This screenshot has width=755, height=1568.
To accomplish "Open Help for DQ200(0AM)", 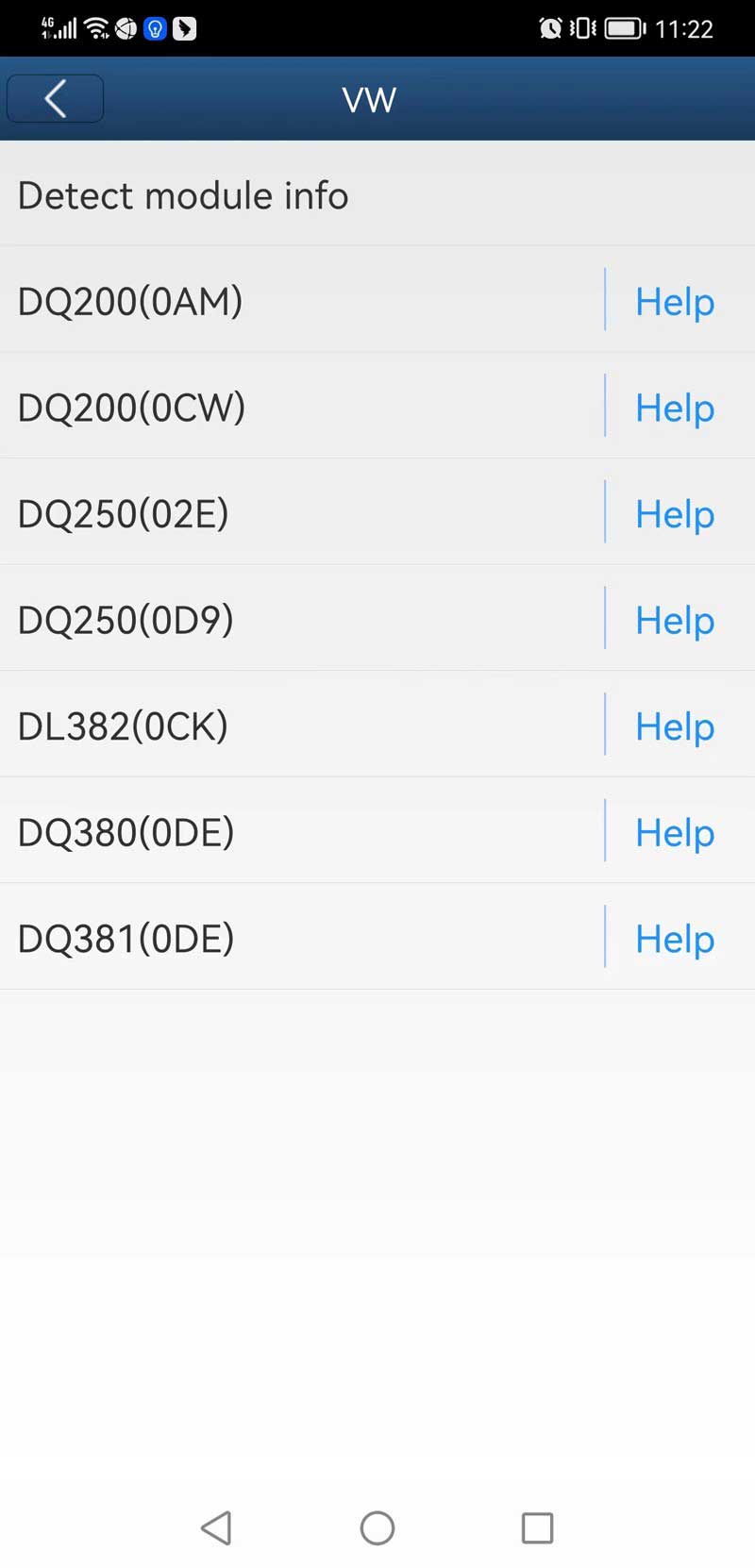I will coord(674,302).
